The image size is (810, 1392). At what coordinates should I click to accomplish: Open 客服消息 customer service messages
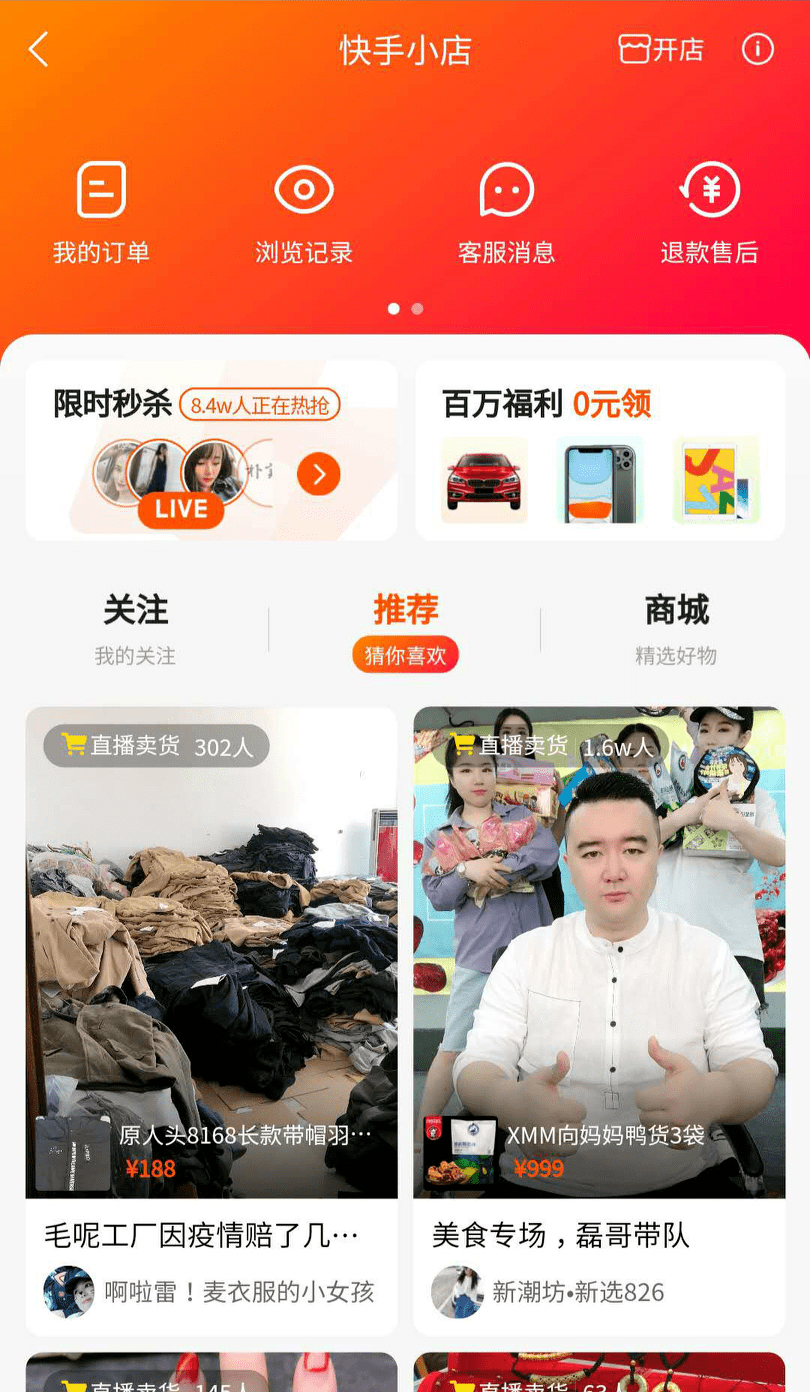(x=506, y=212)
